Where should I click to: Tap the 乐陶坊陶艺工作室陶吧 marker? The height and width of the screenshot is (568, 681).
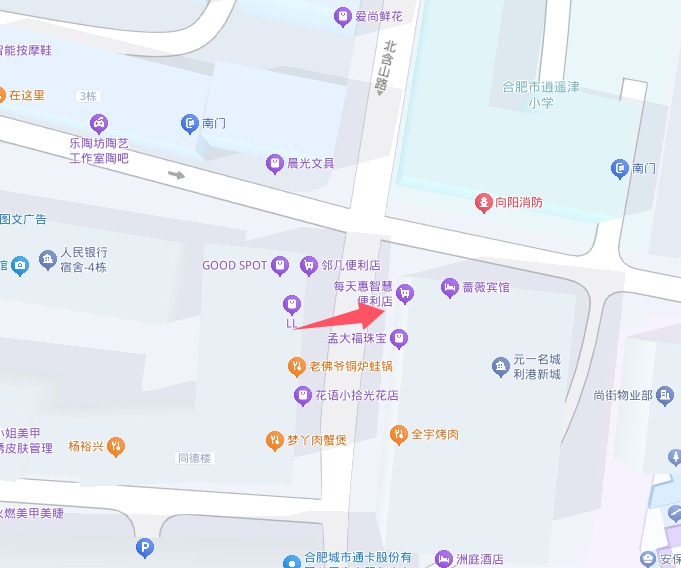99,124
